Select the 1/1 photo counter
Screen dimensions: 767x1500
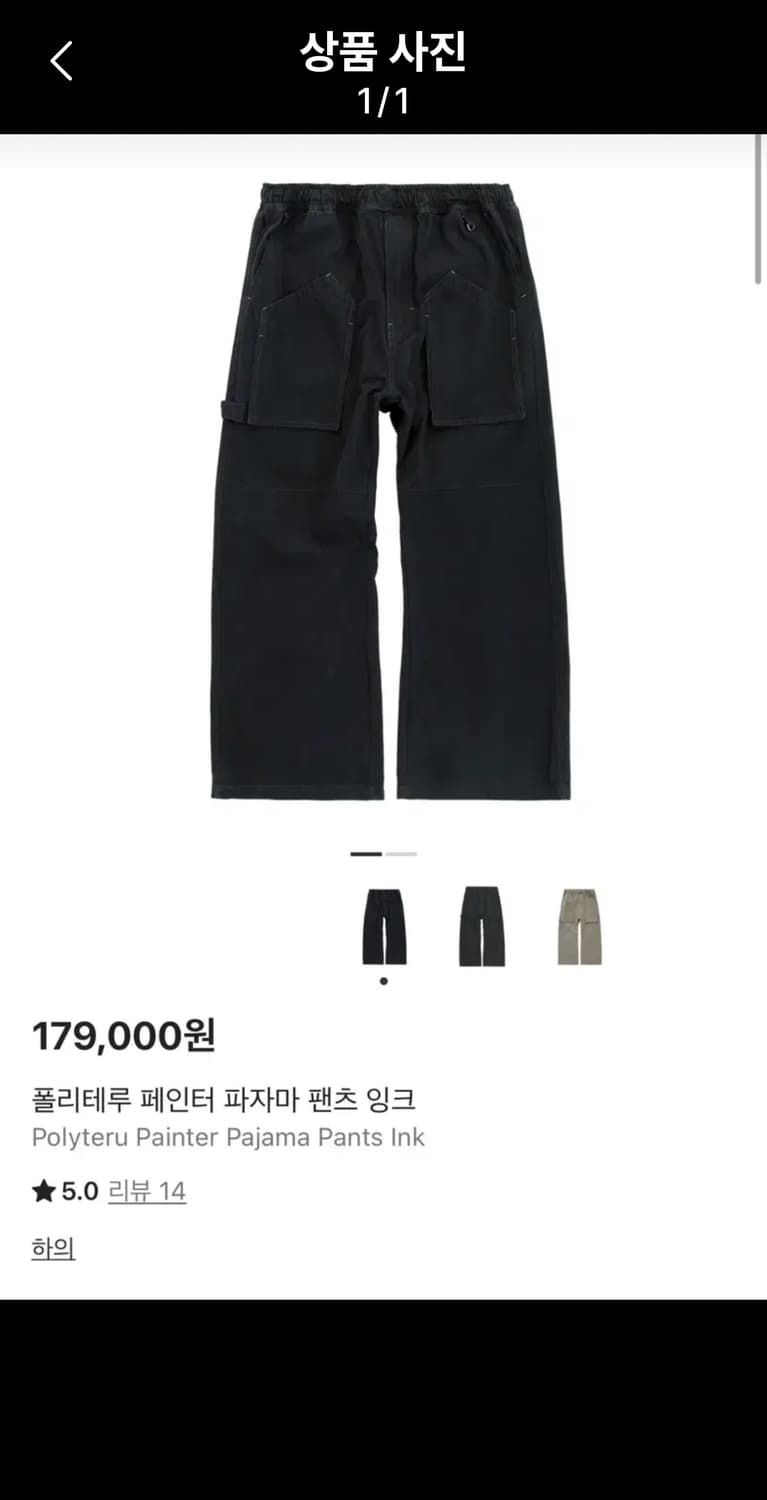click(x=383, y=100)
